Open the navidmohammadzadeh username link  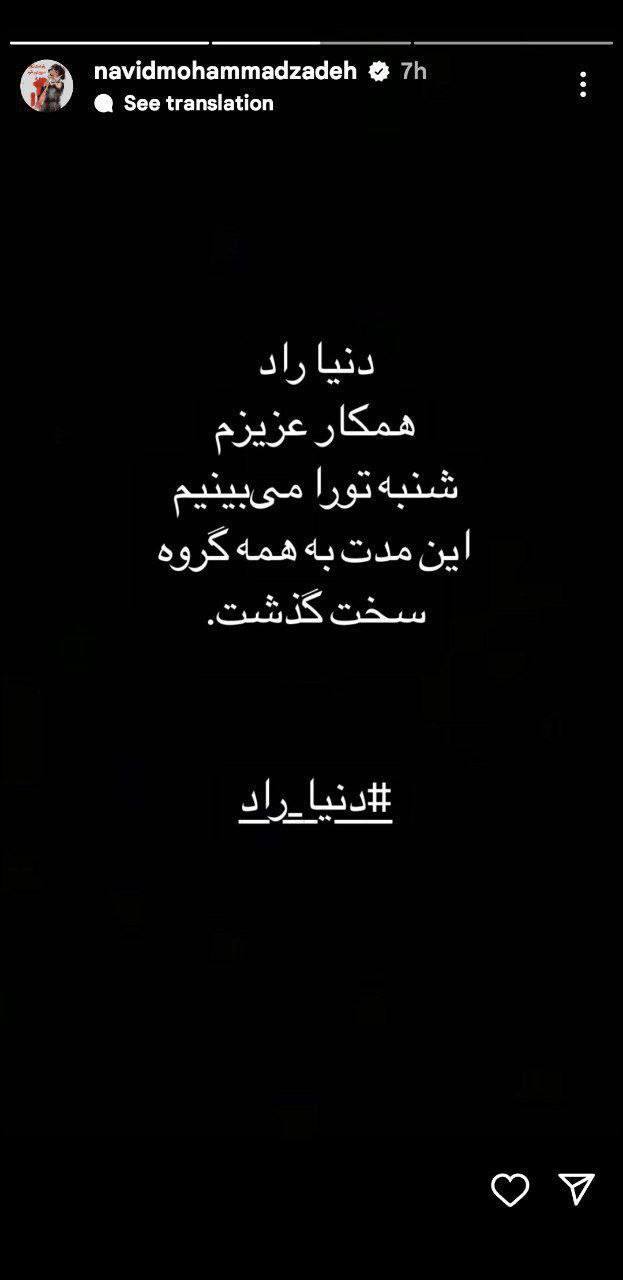point(225,71)
